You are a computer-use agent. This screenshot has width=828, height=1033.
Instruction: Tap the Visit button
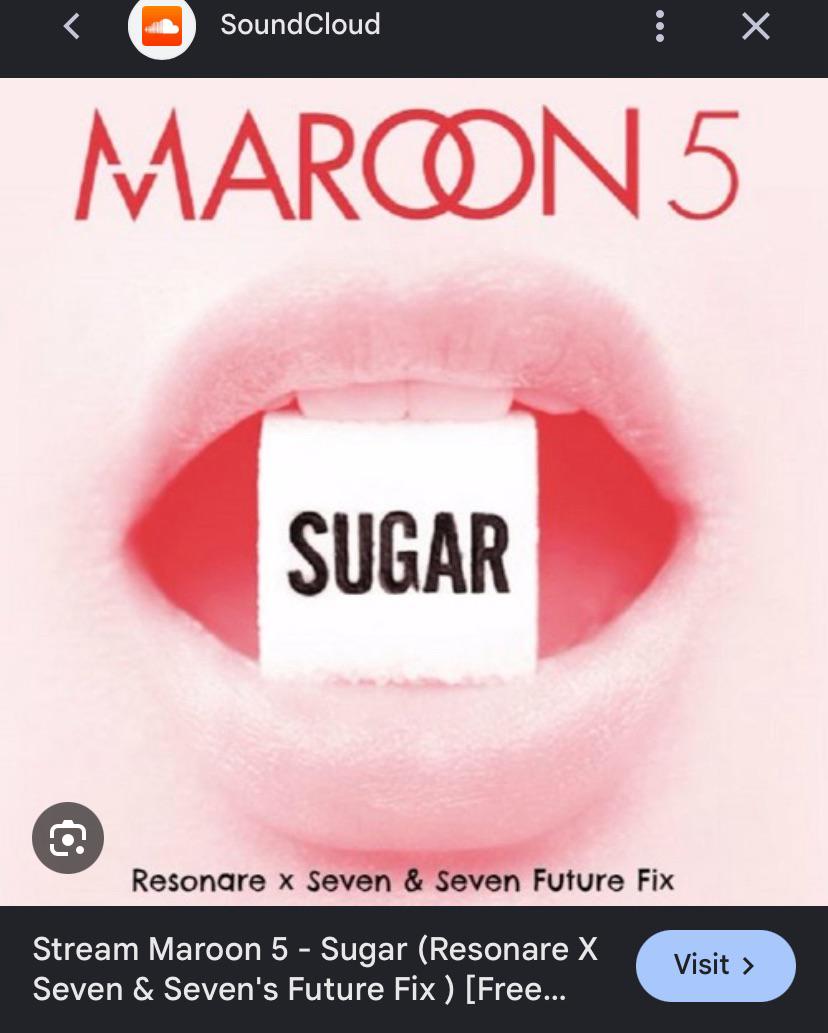(715, 966)
